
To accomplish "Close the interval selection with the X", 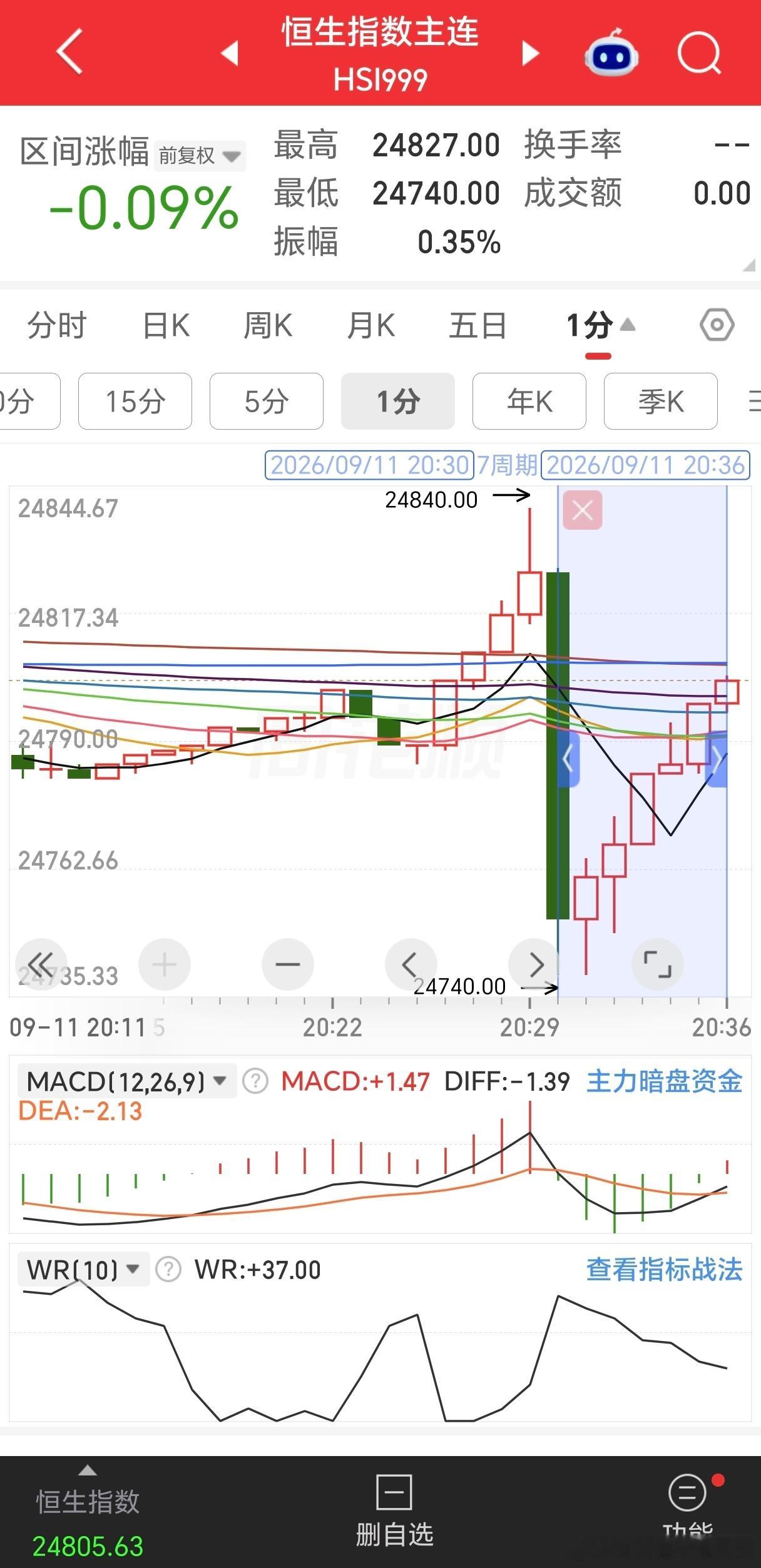I will [x=583, y=510].
